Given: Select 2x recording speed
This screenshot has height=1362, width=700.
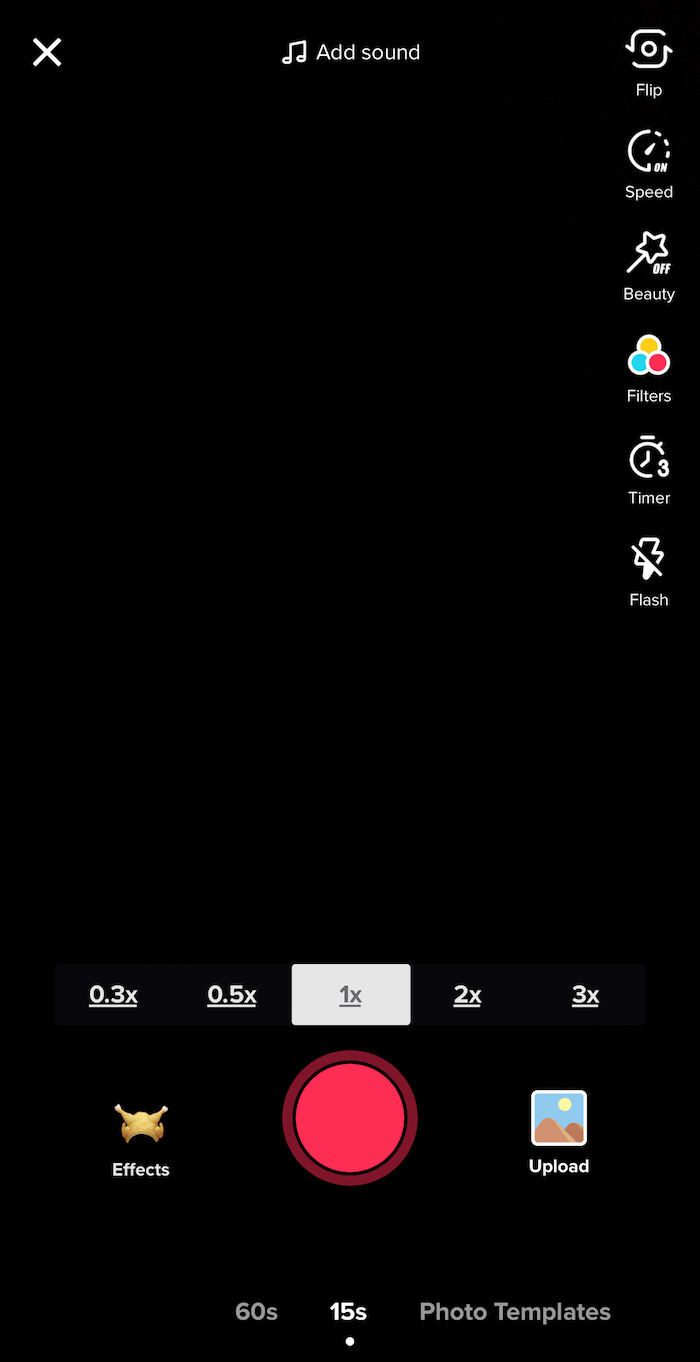Looking at the screenshot, I should tap(468, 995).
